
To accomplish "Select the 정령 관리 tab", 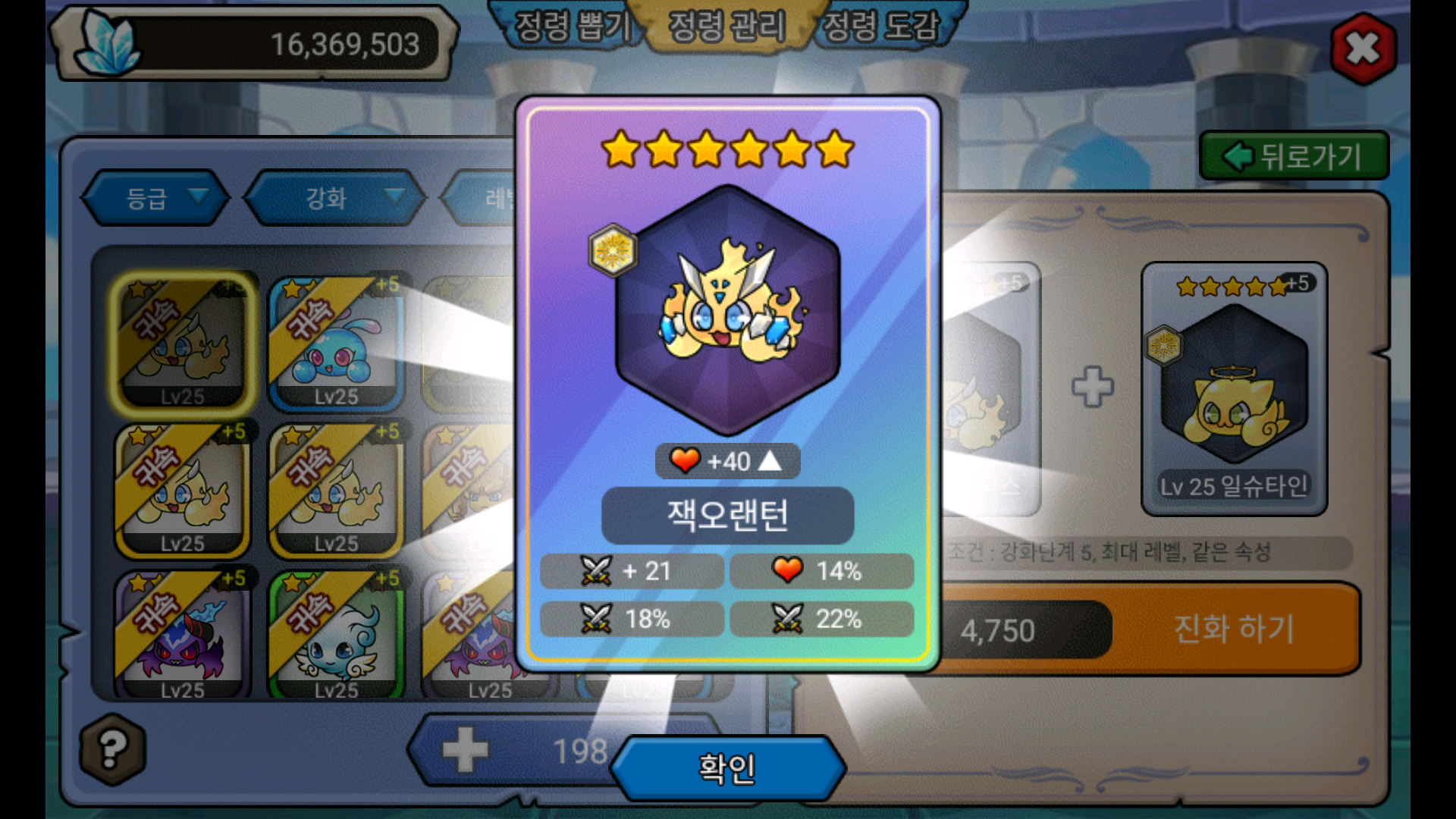I will pos(726,27).
